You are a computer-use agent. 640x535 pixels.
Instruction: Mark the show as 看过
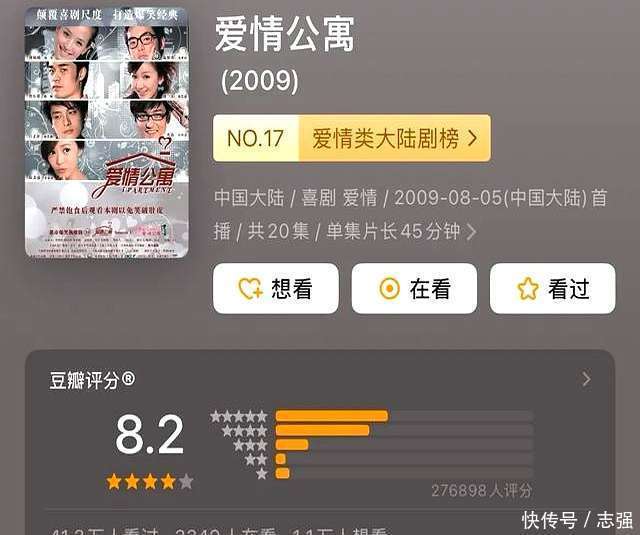(552, 289)
